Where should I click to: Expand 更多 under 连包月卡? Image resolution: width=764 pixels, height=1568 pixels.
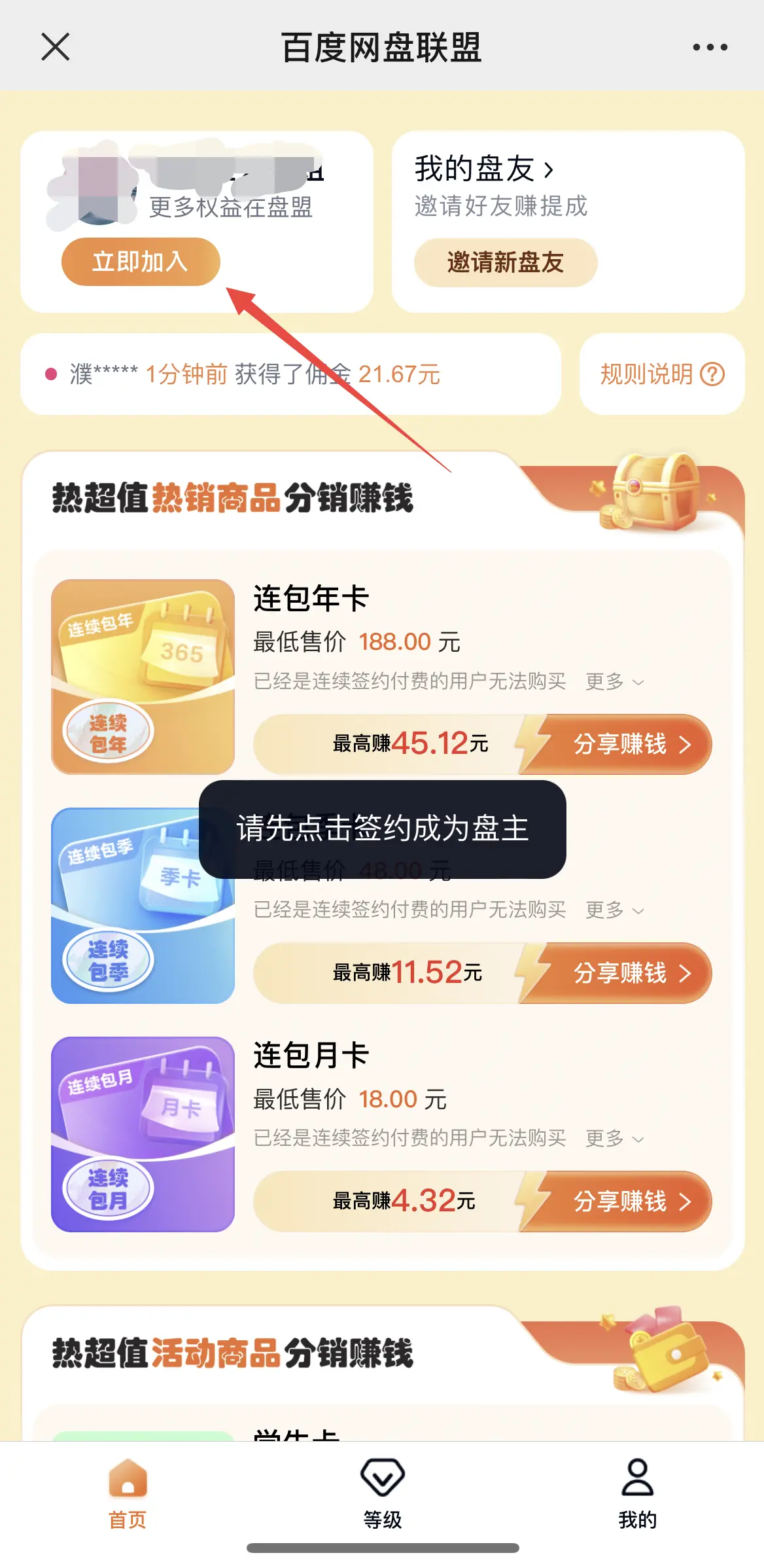[x=614, y=1139]
